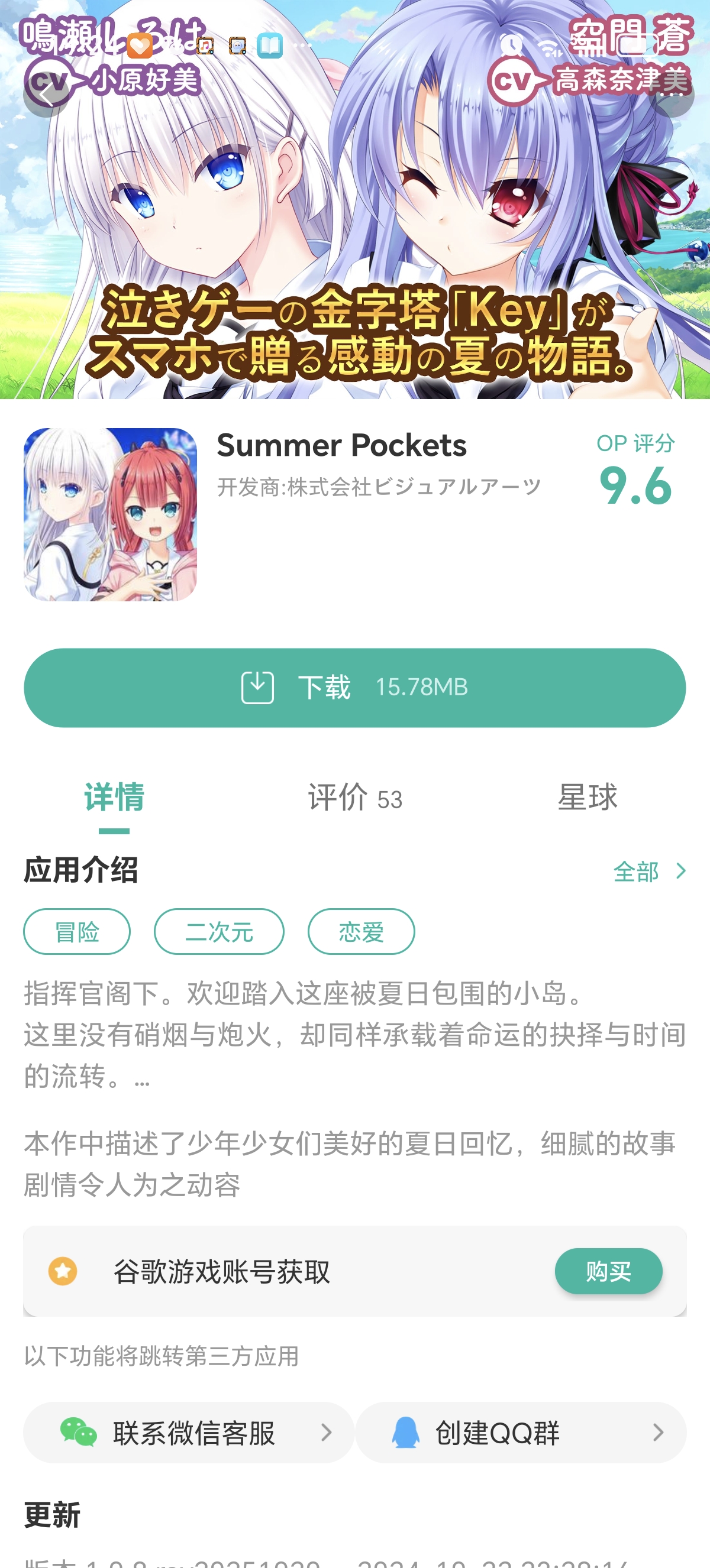Image resolution: width=710 pixels, height=1568 pixels.
Task: Switch to the 星球 tab
Action: 587,798
